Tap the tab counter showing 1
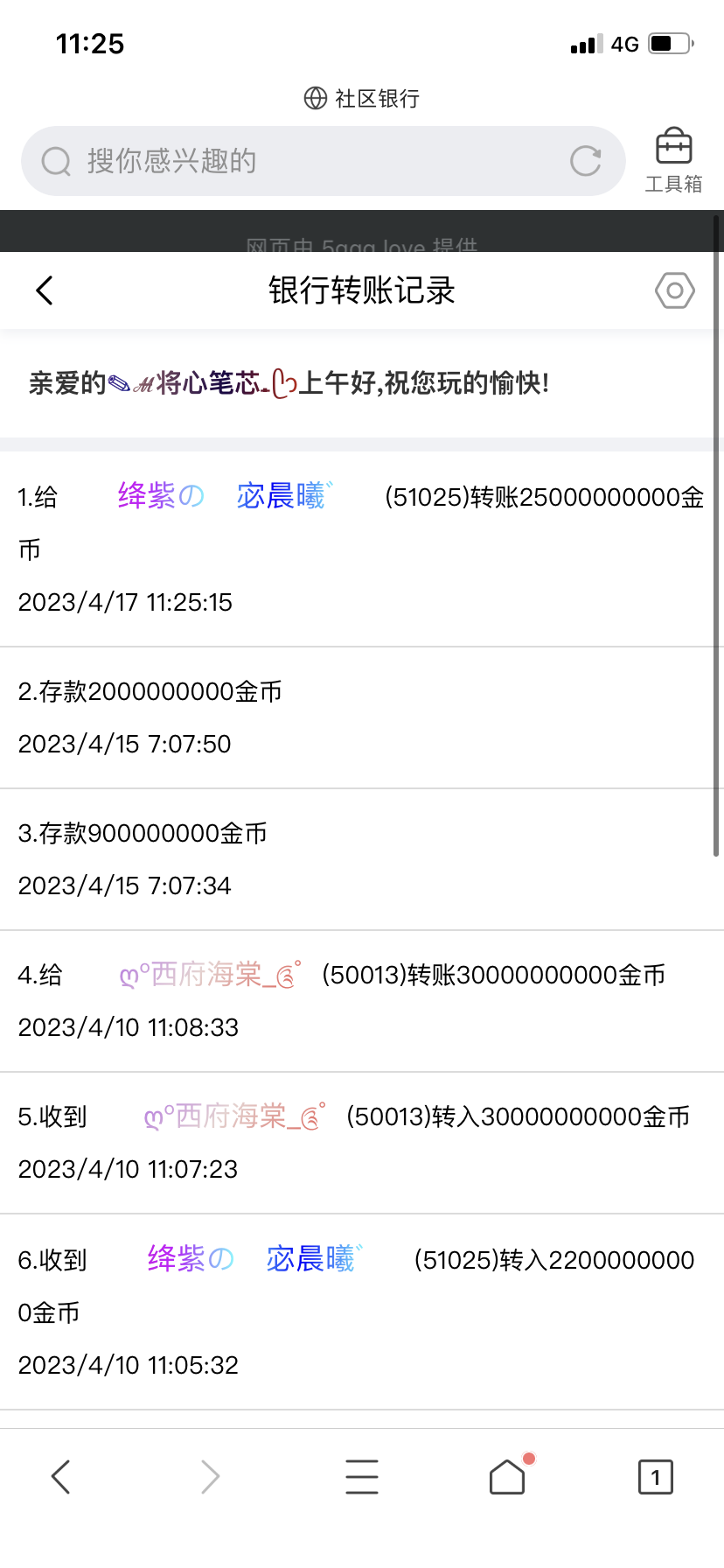724x1568 pixels. coord(655,1476)
